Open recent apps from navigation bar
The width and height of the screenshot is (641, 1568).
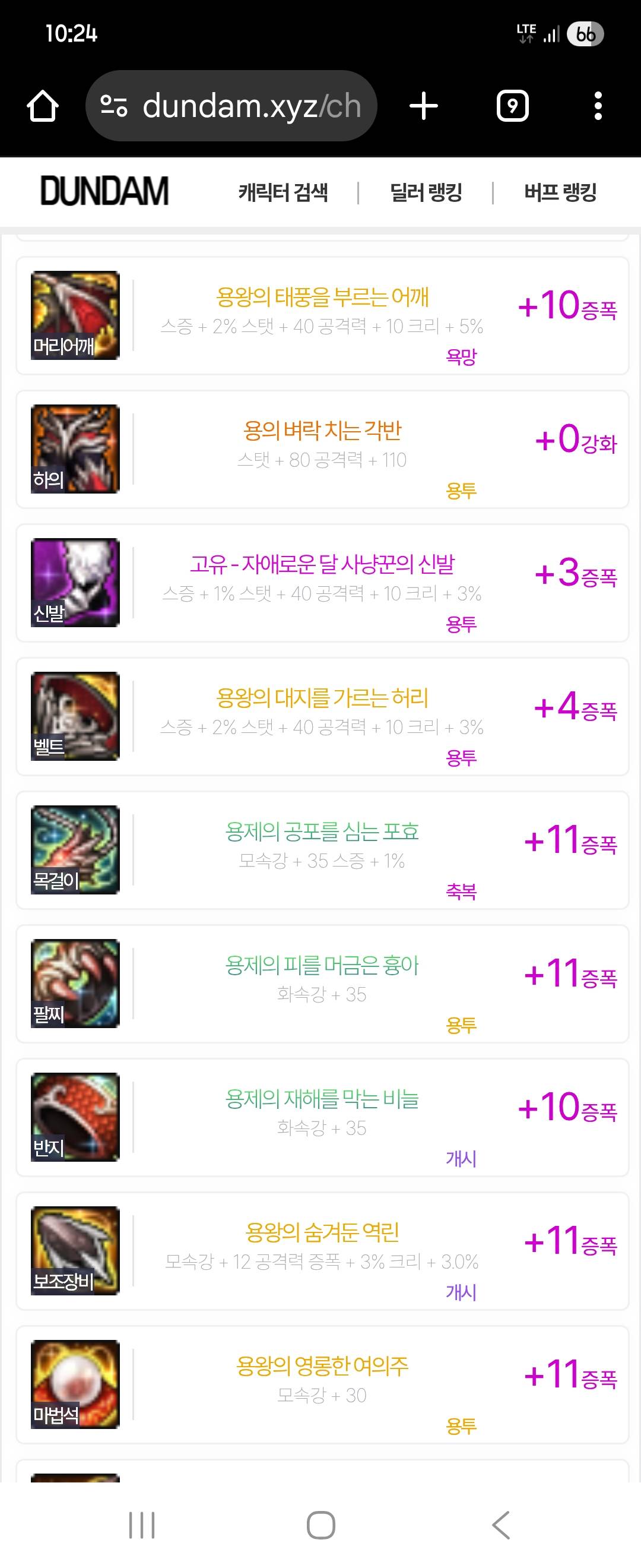[142, 1525]
